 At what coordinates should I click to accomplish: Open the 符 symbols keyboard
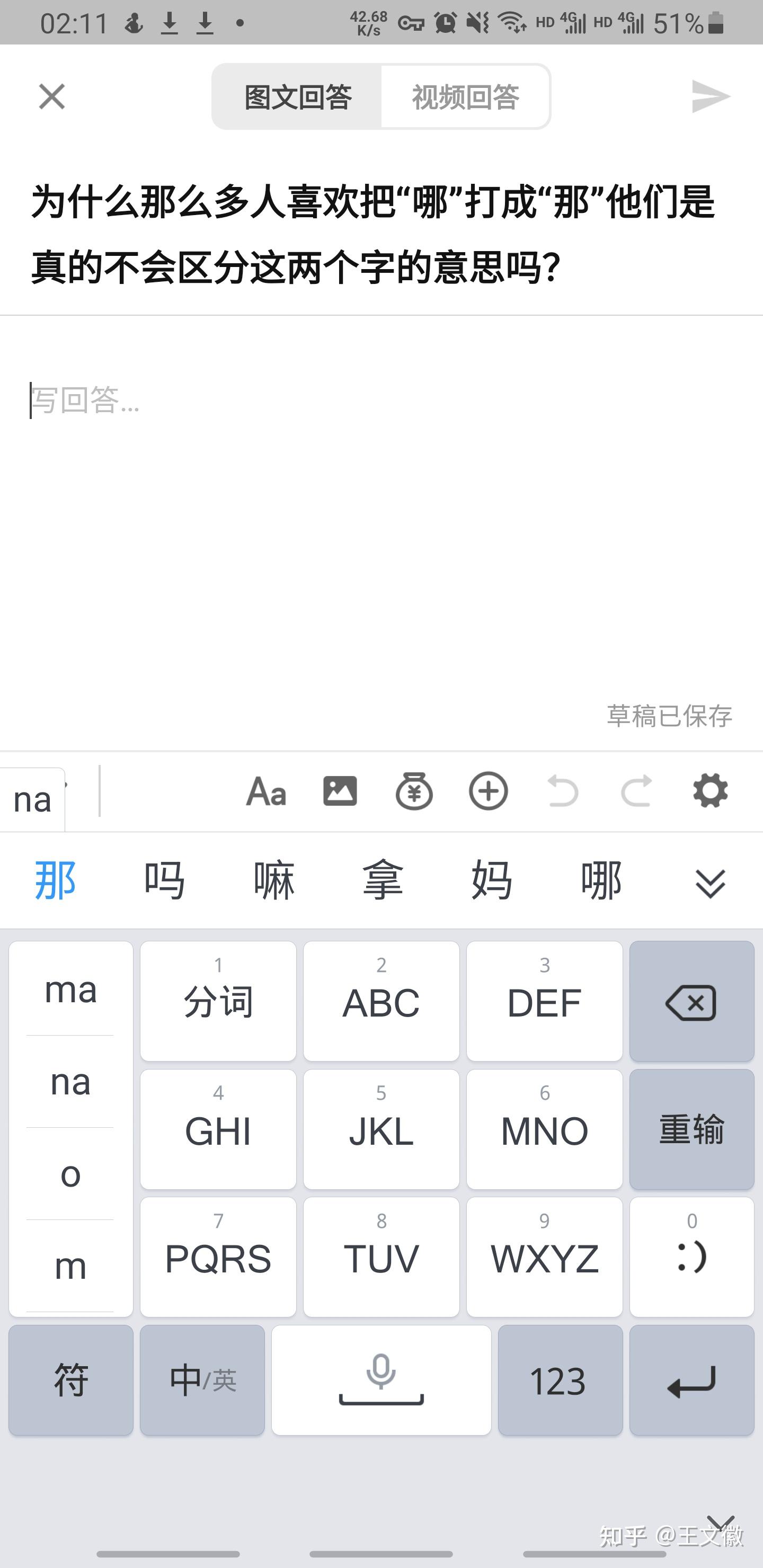(x=70, y=1380)
